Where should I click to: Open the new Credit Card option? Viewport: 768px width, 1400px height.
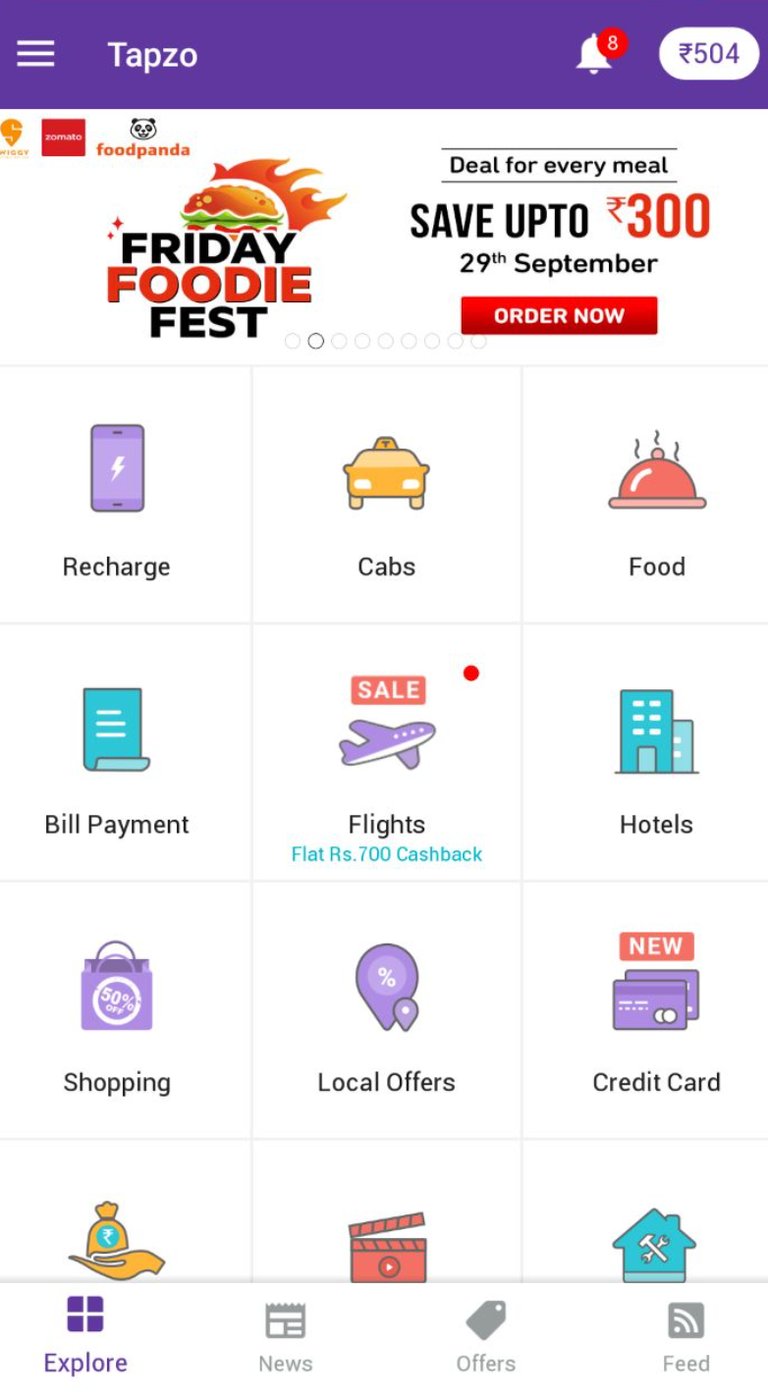[657, 1012]
